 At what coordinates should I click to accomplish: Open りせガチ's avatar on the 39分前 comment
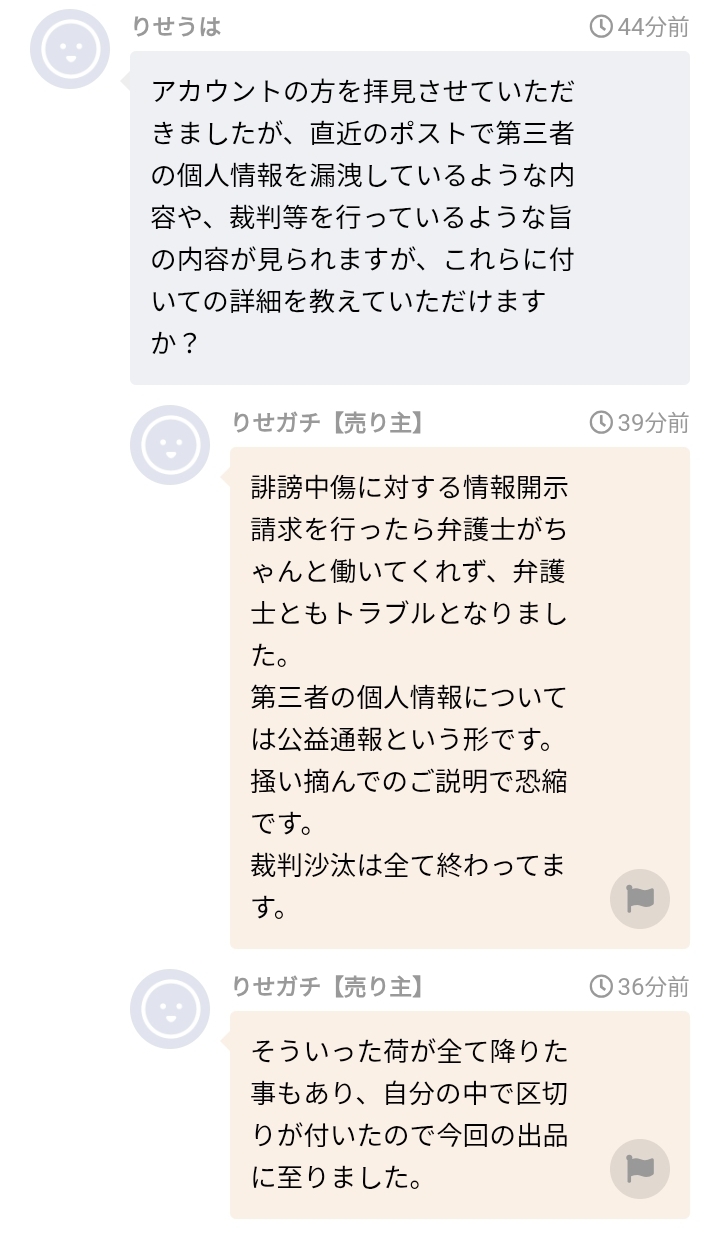coord(169,445)
